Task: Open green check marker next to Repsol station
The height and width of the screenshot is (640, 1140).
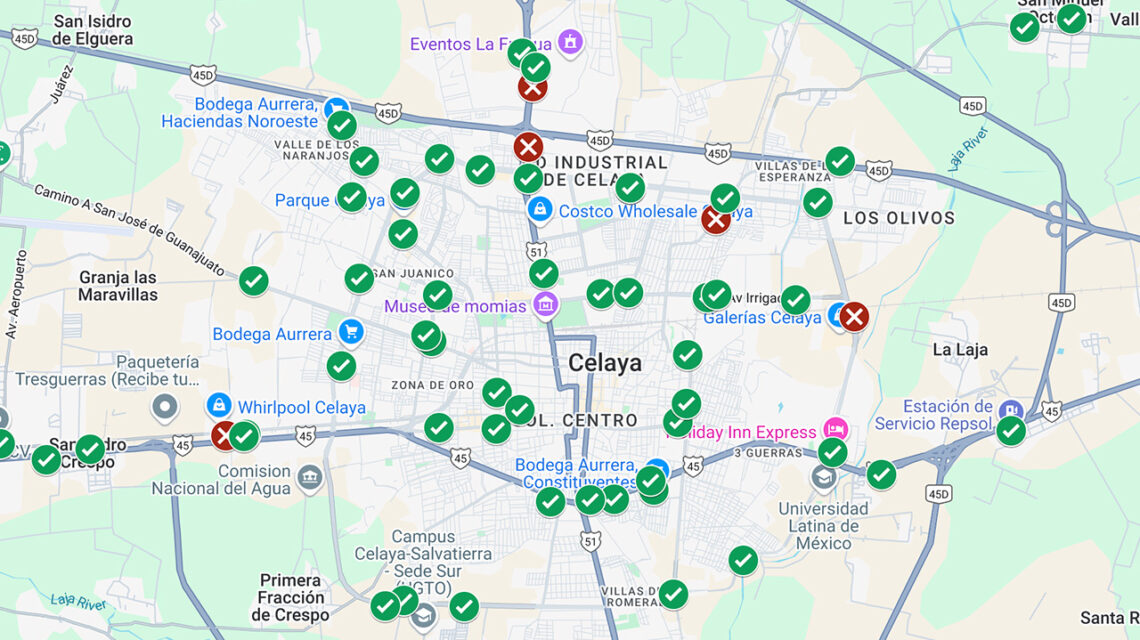Action: point(1010,431)
